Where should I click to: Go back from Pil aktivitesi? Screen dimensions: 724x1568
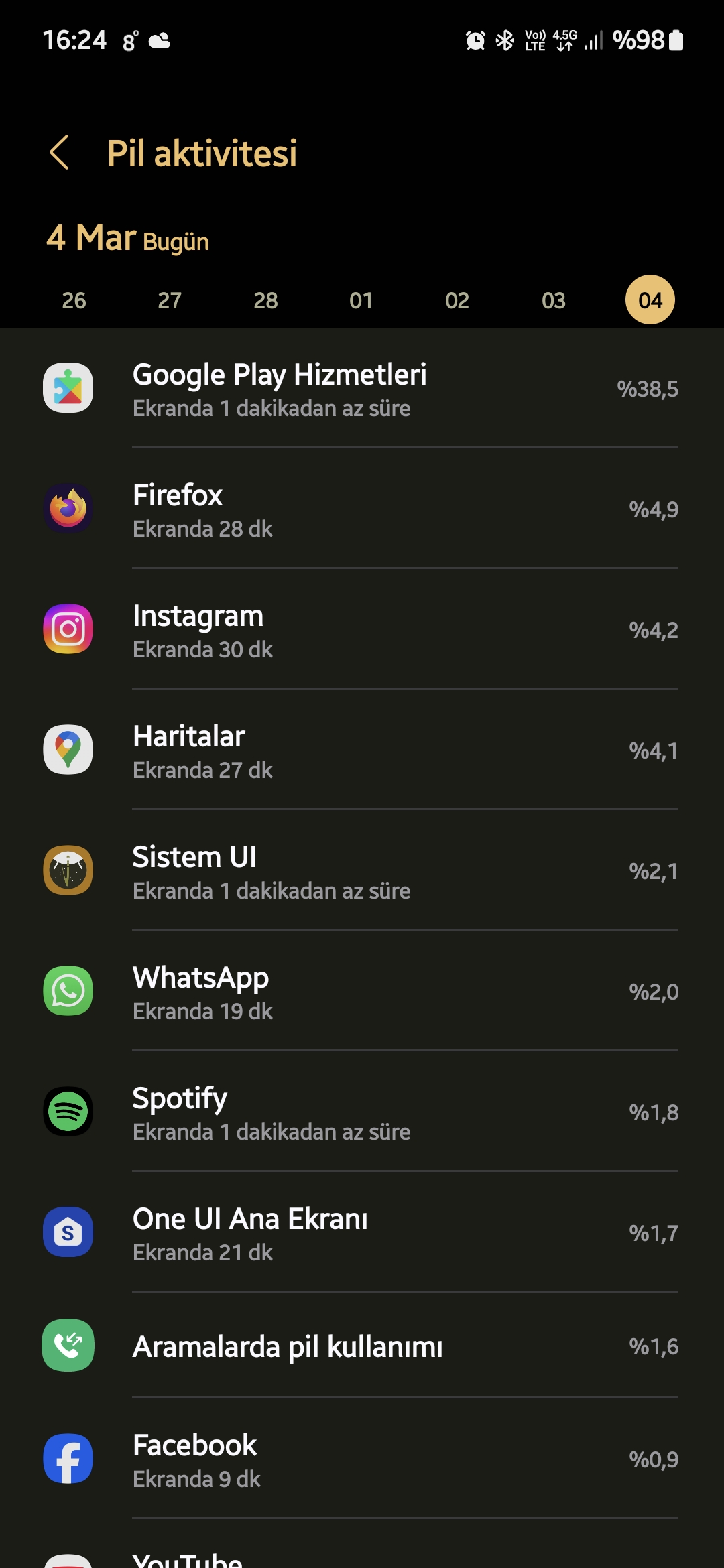point(60,153)
